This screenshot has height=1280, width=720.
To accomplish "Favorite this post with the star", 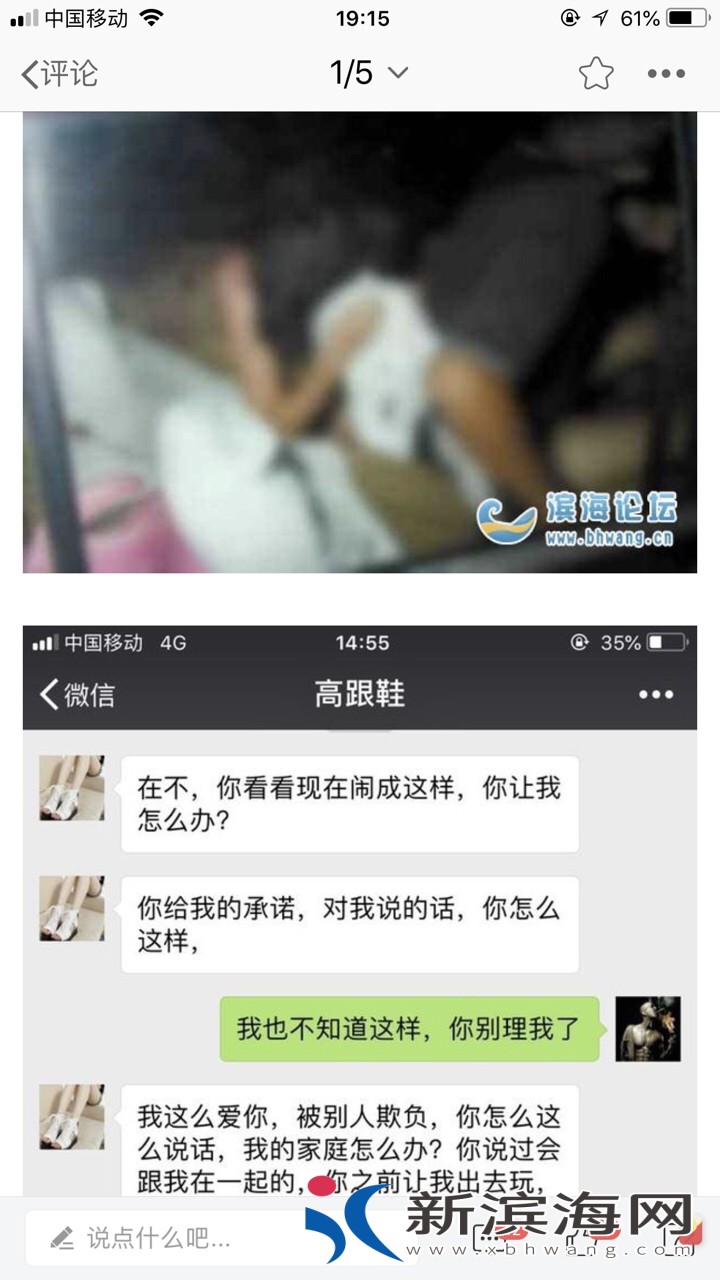I will point(596,73).
